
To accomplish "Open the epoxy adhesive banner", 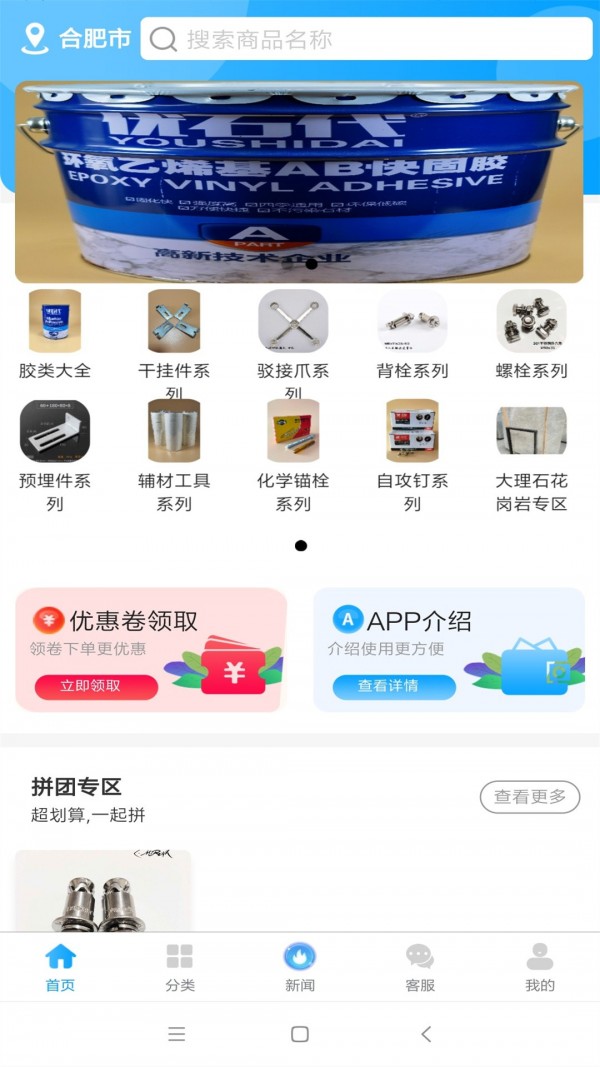I will coord(299,181).
